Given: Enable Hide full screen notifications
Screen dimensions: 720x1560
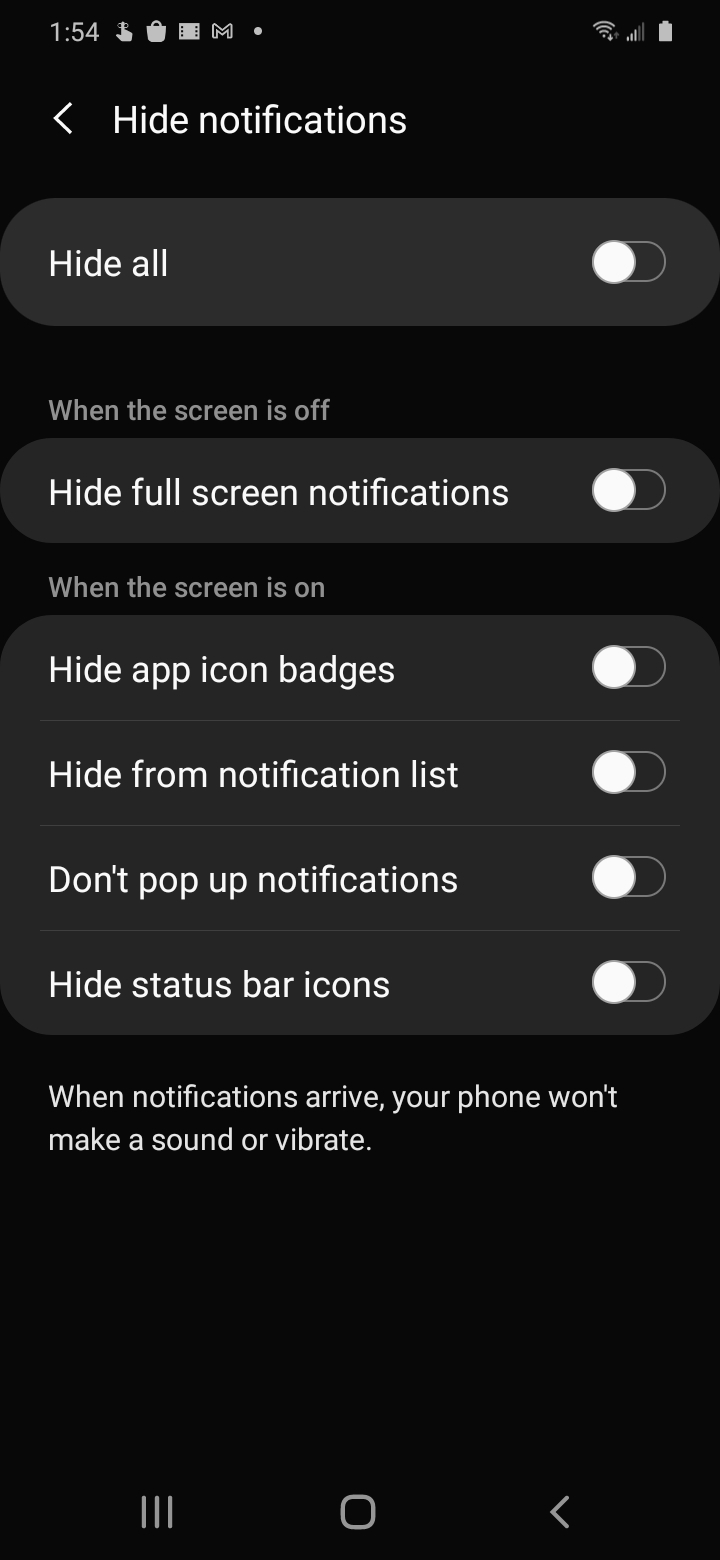Looking at the screenshot, I should pyautogui.click(x=628, y=491).
